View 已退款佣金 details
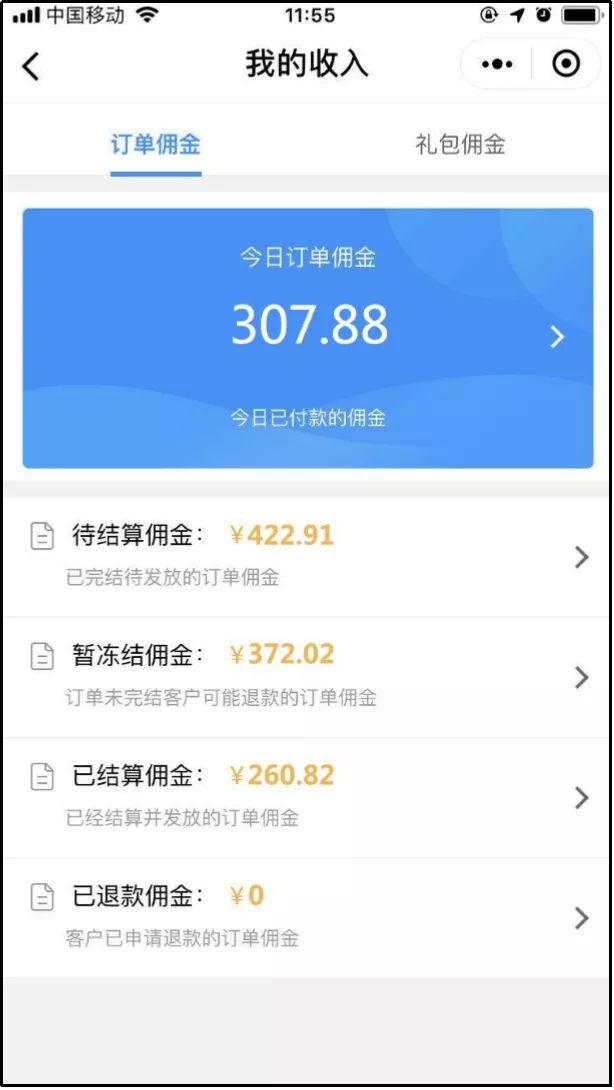The width and height of the screenshot is (614, 1090). [308, 916]
